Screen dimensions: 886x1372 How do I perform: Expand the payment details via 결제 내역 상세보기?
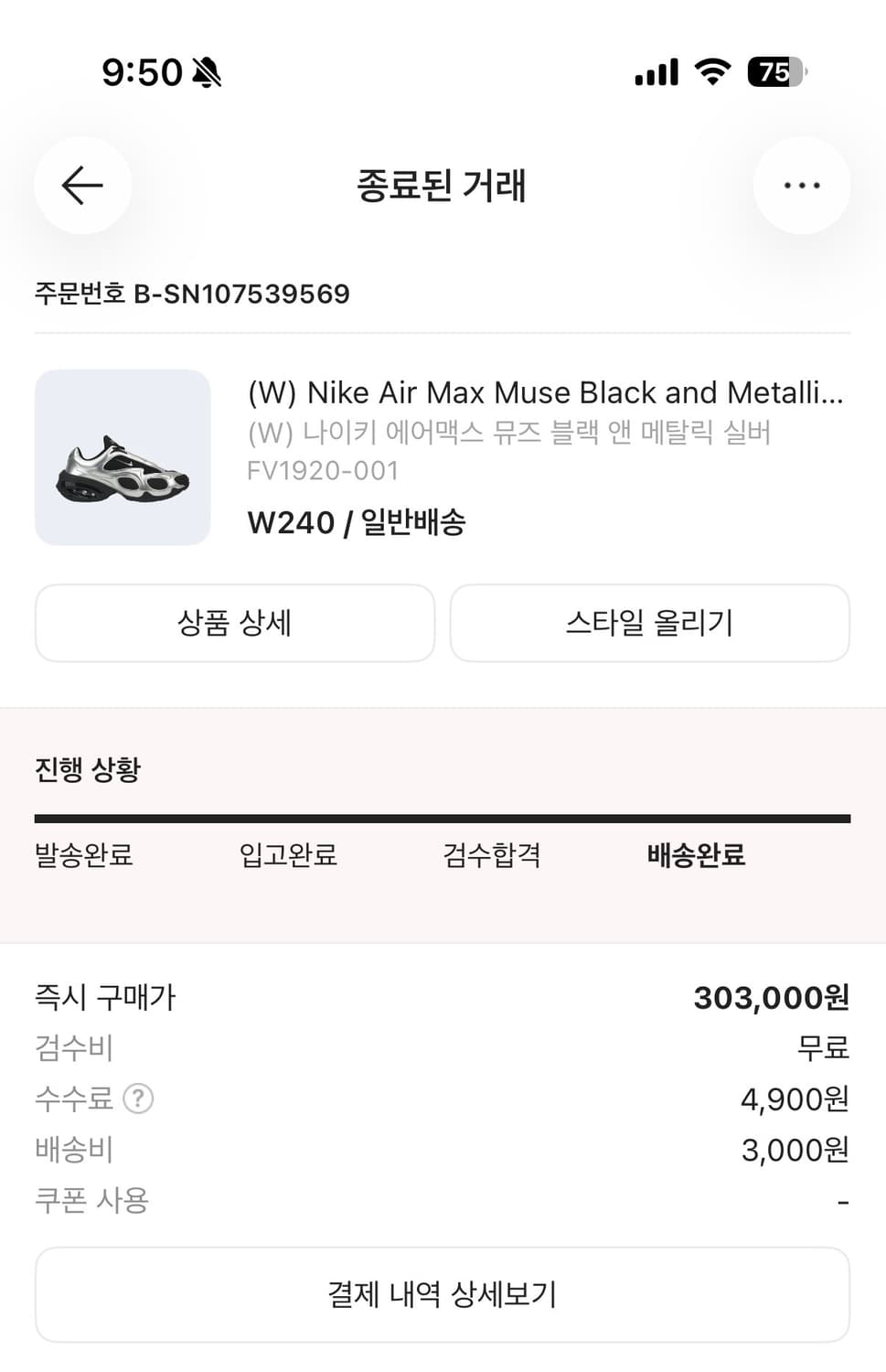[x=443, y=1293]
